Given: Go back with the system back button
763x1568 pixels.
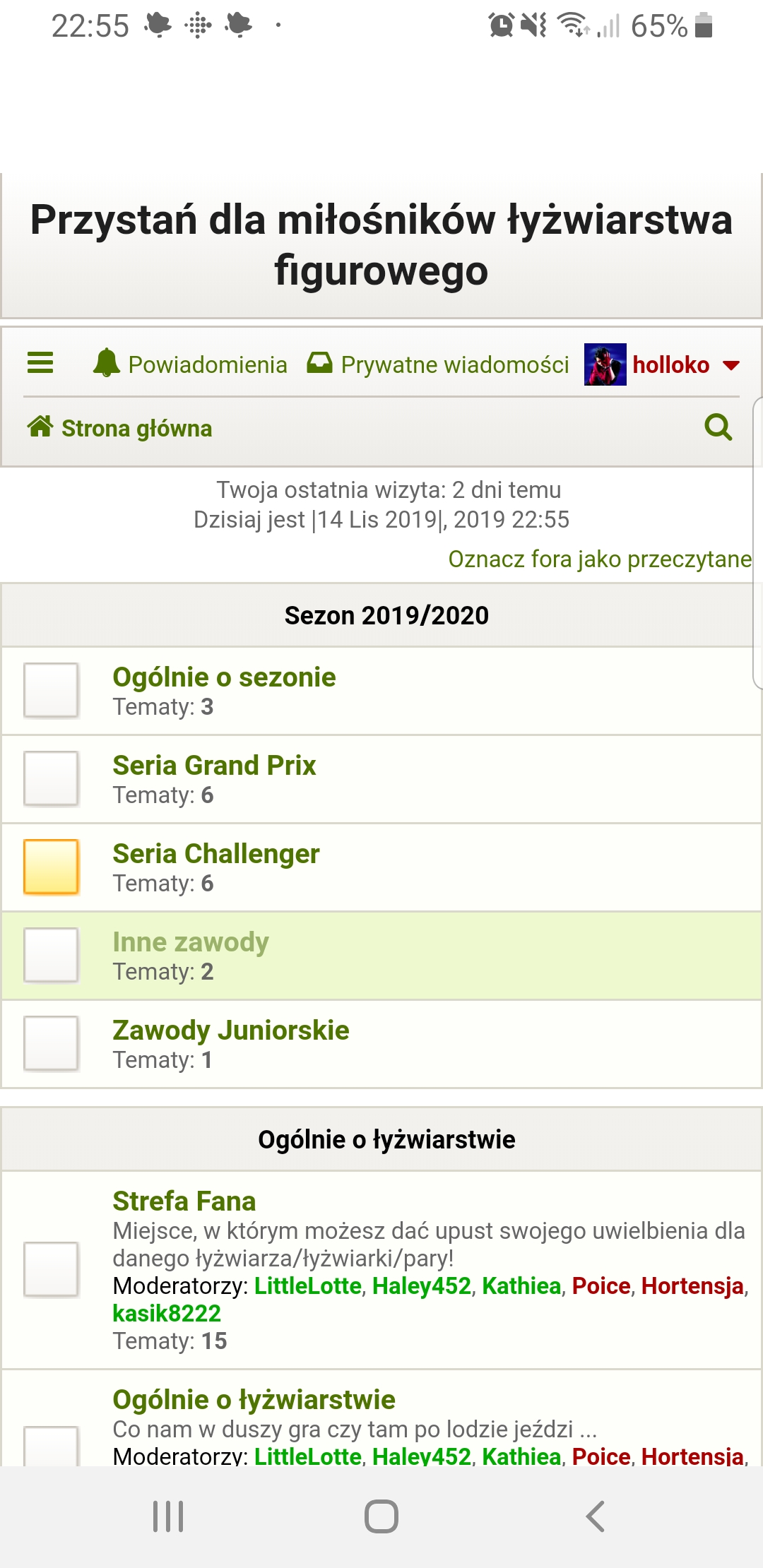Looking at the screenshot, I should [595, 1516].
